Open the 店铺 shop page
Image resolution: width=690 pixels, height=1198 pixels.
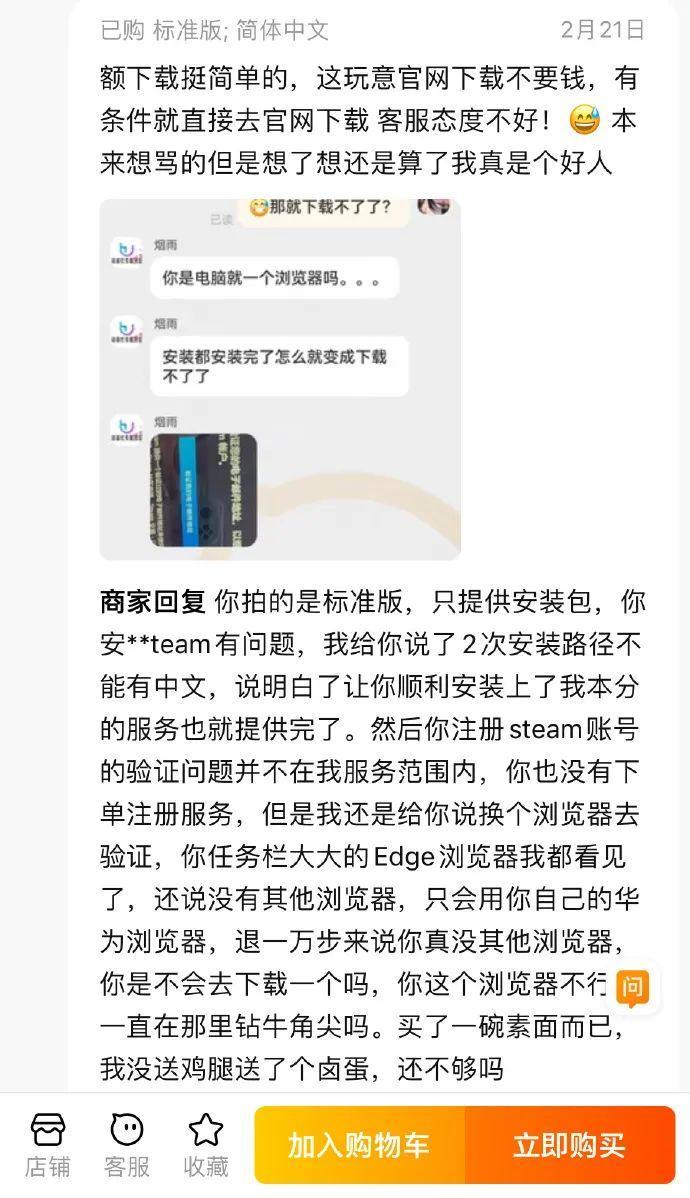tap(47, 1145)
